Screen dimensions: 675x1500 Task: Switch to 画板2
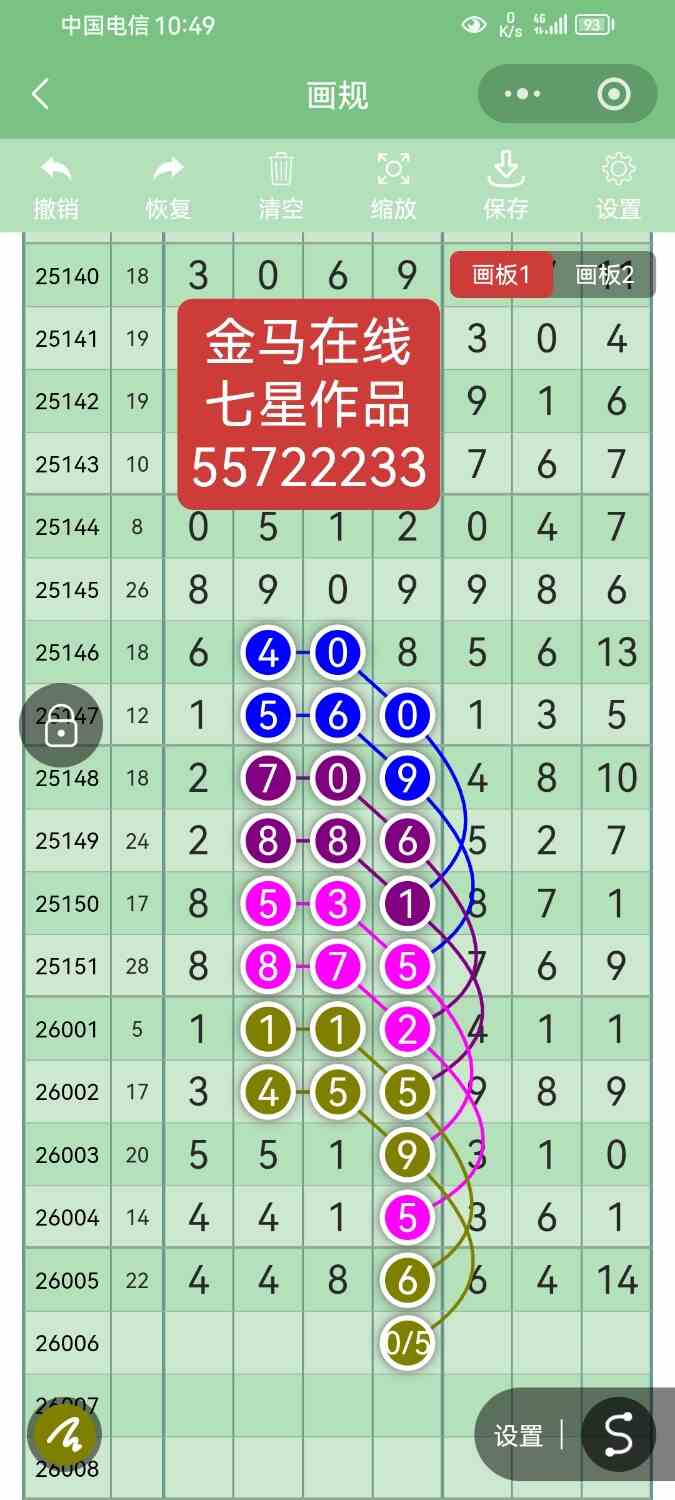(x=604, y=275)
